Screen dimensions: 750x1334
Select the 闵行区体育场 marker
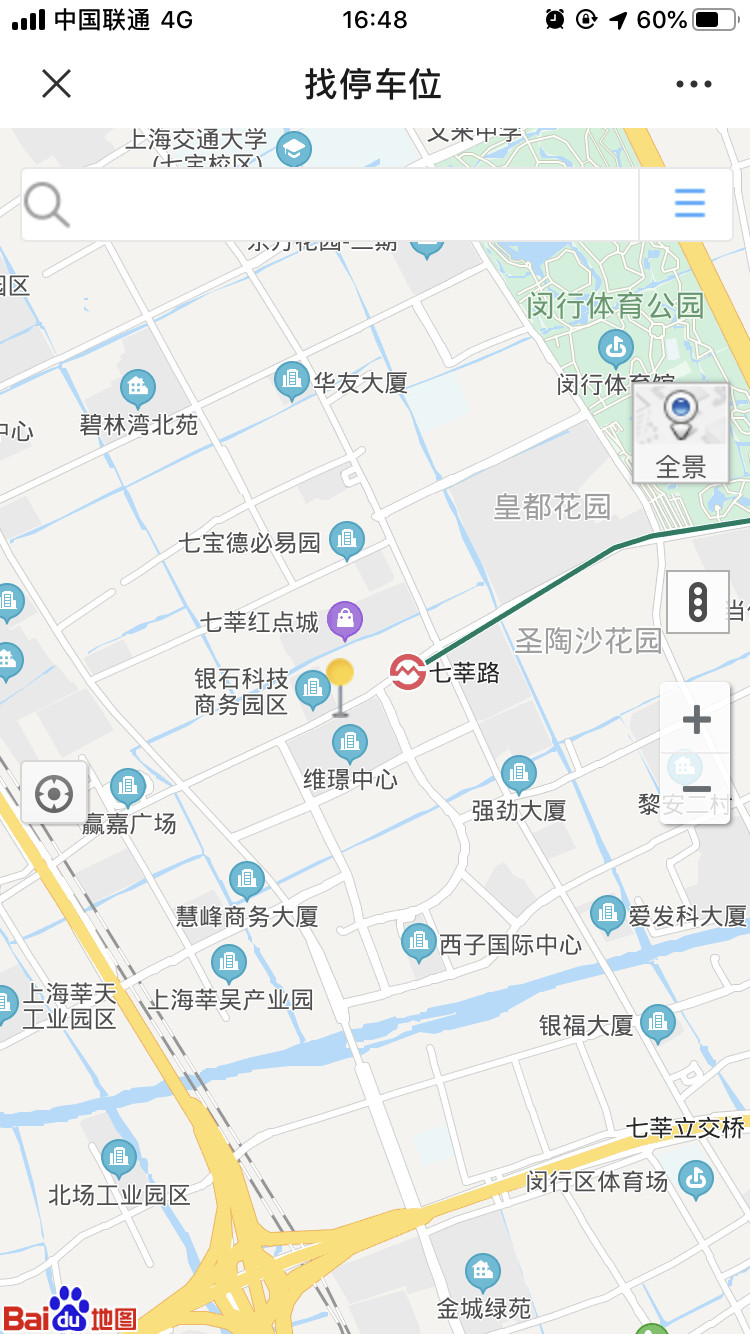tap(696, 1180)
